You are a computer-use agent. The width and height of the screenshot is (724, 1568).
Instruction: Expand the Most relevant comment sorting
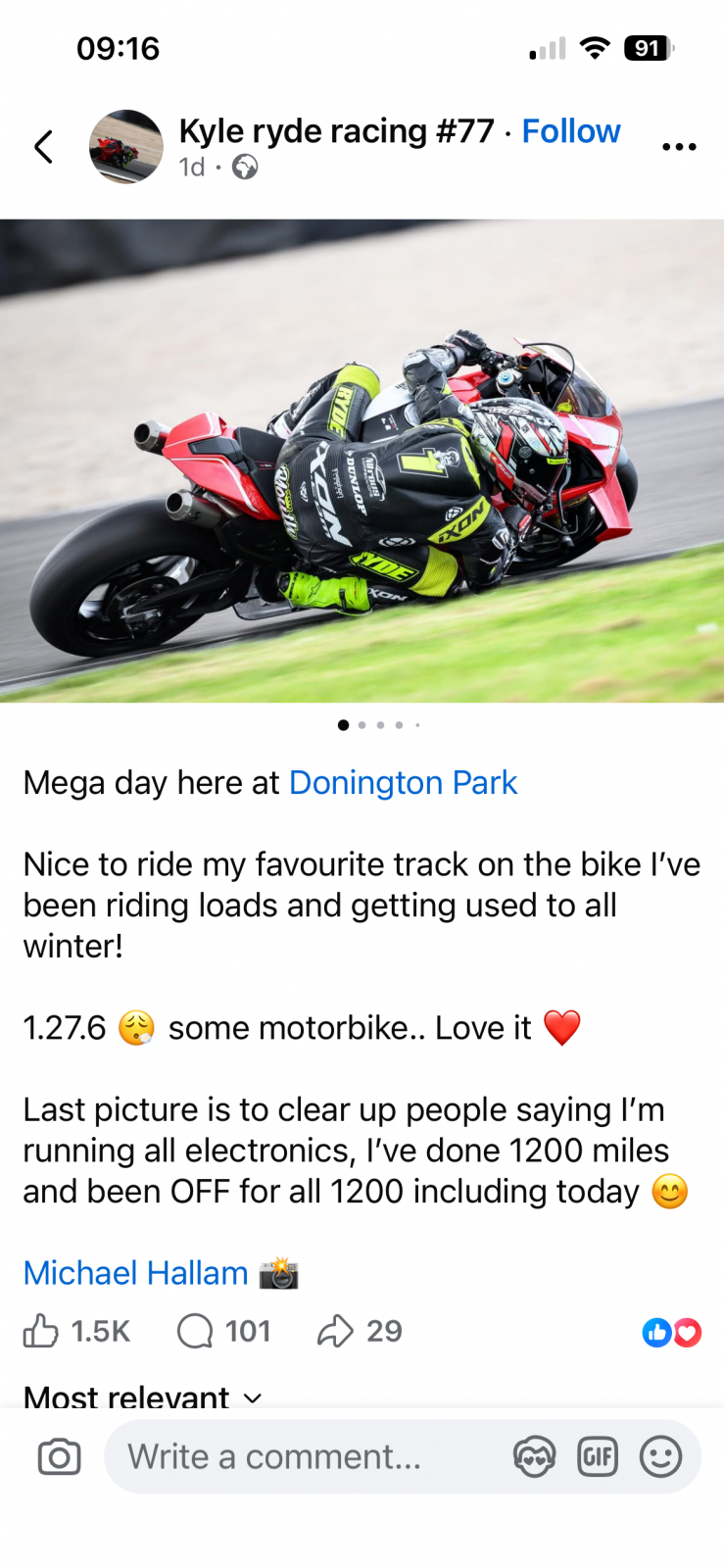click(142, 1397)
